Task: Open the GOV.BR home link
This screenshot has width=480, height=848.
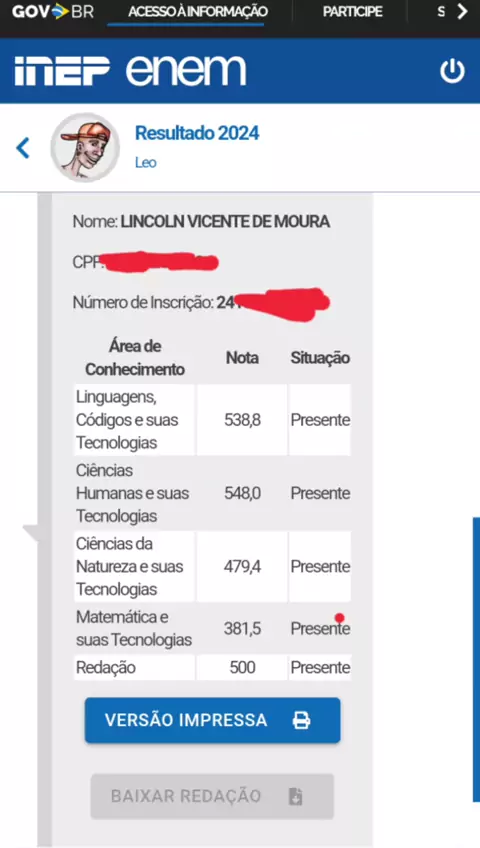Action: (x=52, y=11)
